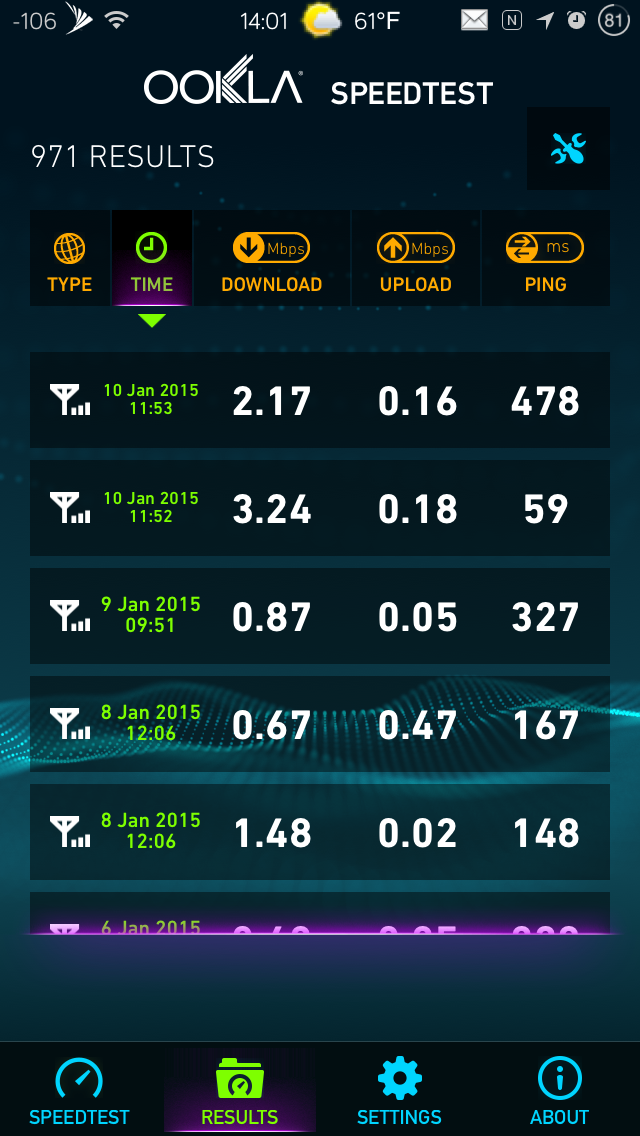Viewport: 640px width, 1136px height.
Task: Select the result with 0.67 download
Action: click(320, 724)
